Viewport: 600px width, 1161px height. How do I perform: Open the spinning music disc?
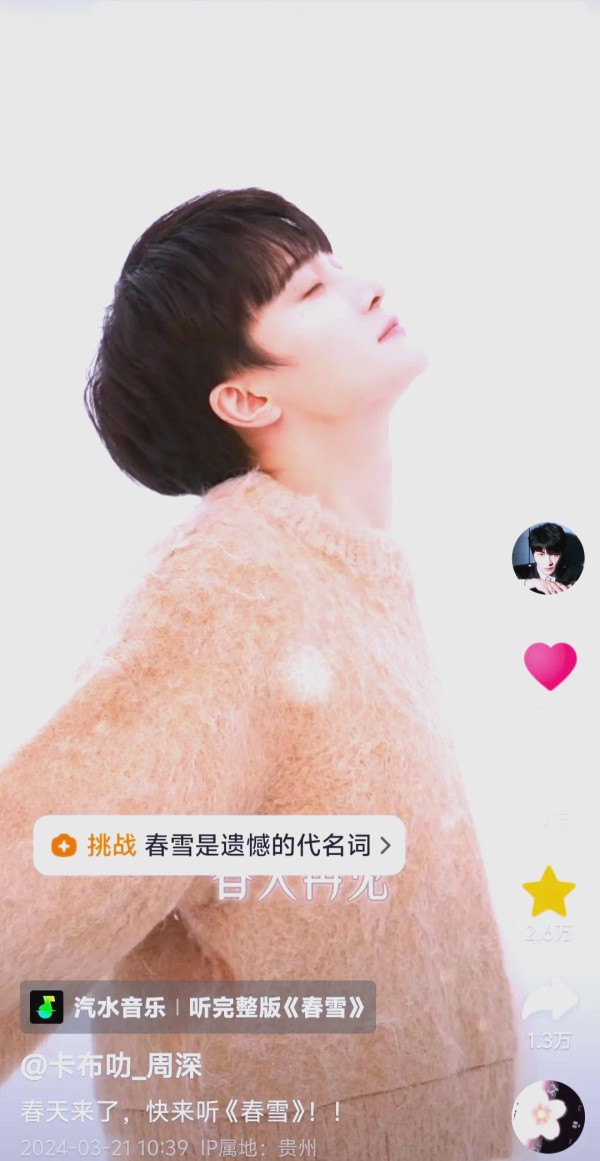[x=548, y=1117]
